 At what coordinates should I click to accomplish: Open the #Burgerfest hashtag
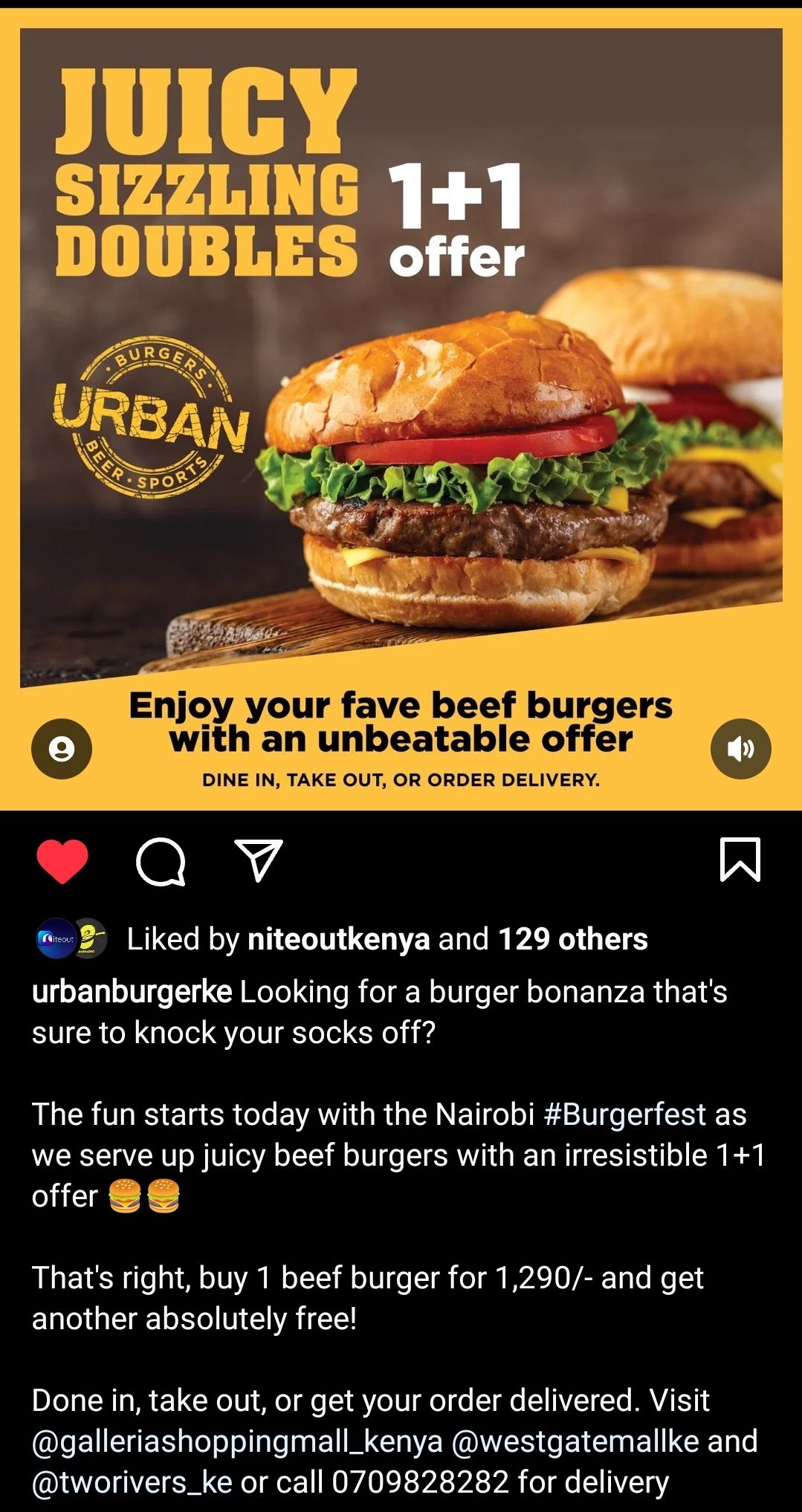click(x=624, y=1114)
